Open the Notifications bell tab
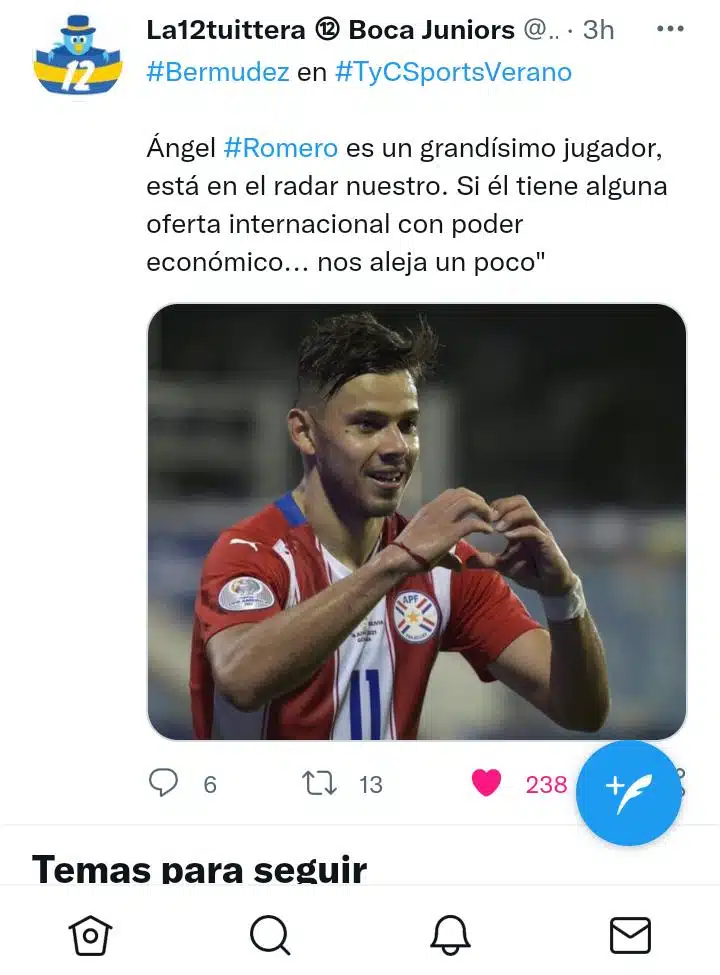Viewport: 720px width, 975px height. coord(450,935)
